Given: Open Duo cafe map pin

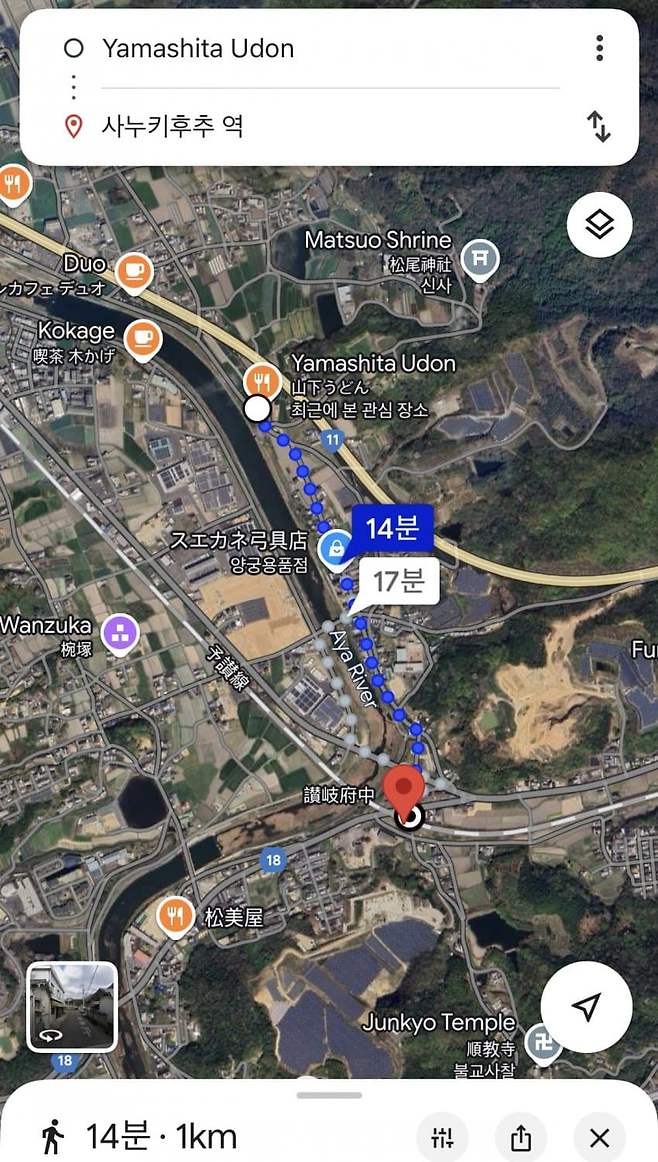Looking at the screenshot, I should click(133, 269).
